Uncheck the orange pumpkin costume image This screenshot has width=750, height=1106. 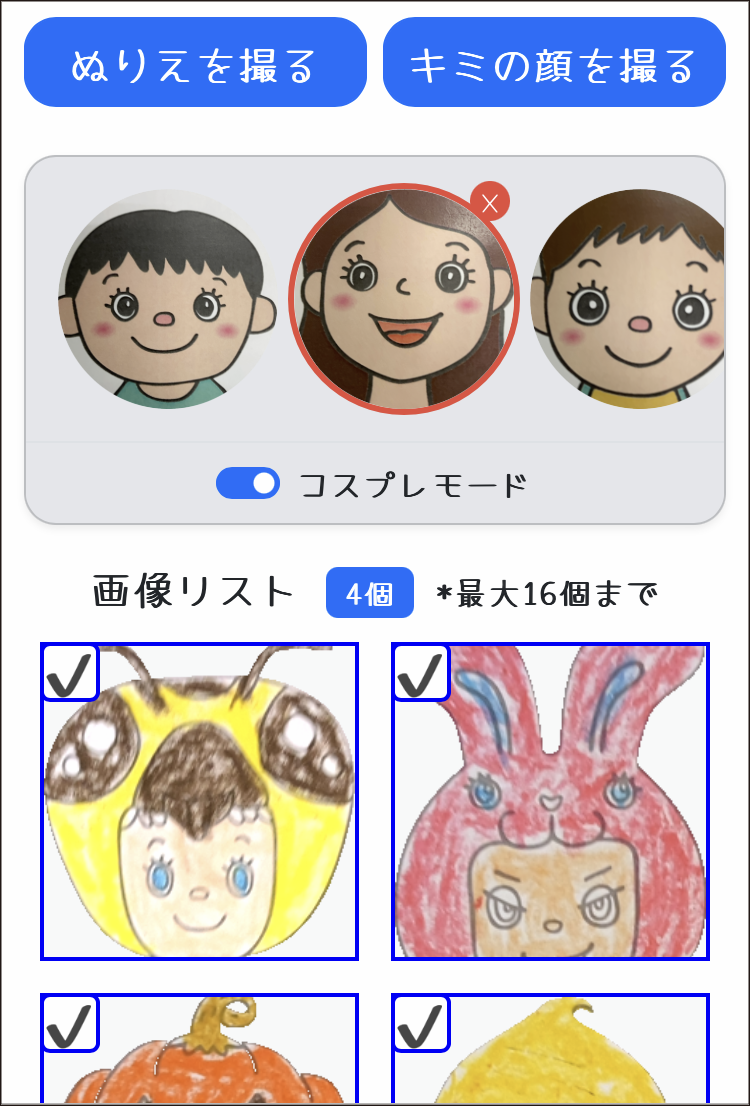click(x=70, y=1023)
